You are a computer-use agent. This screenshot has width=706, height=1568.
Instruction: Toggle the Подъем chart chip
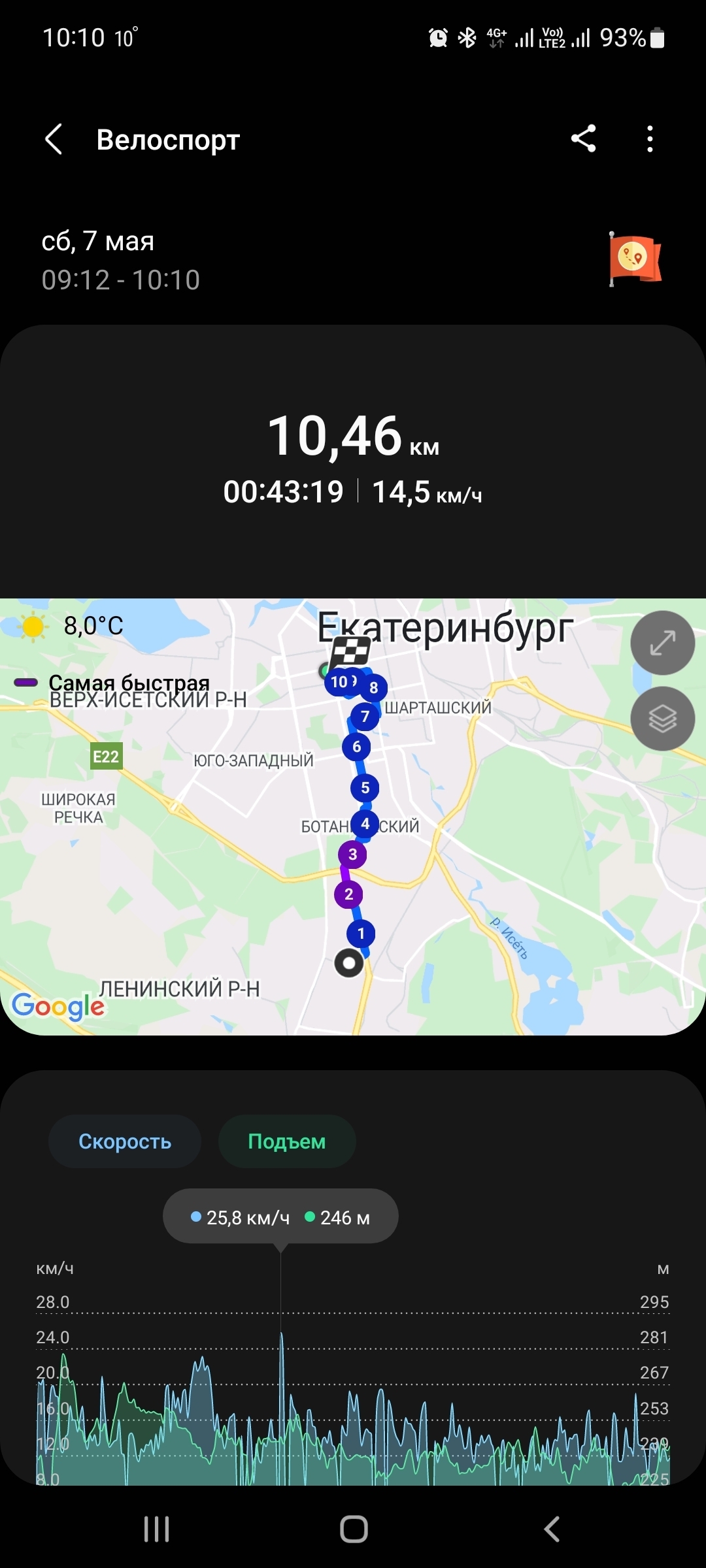[x=287, y=1141]
